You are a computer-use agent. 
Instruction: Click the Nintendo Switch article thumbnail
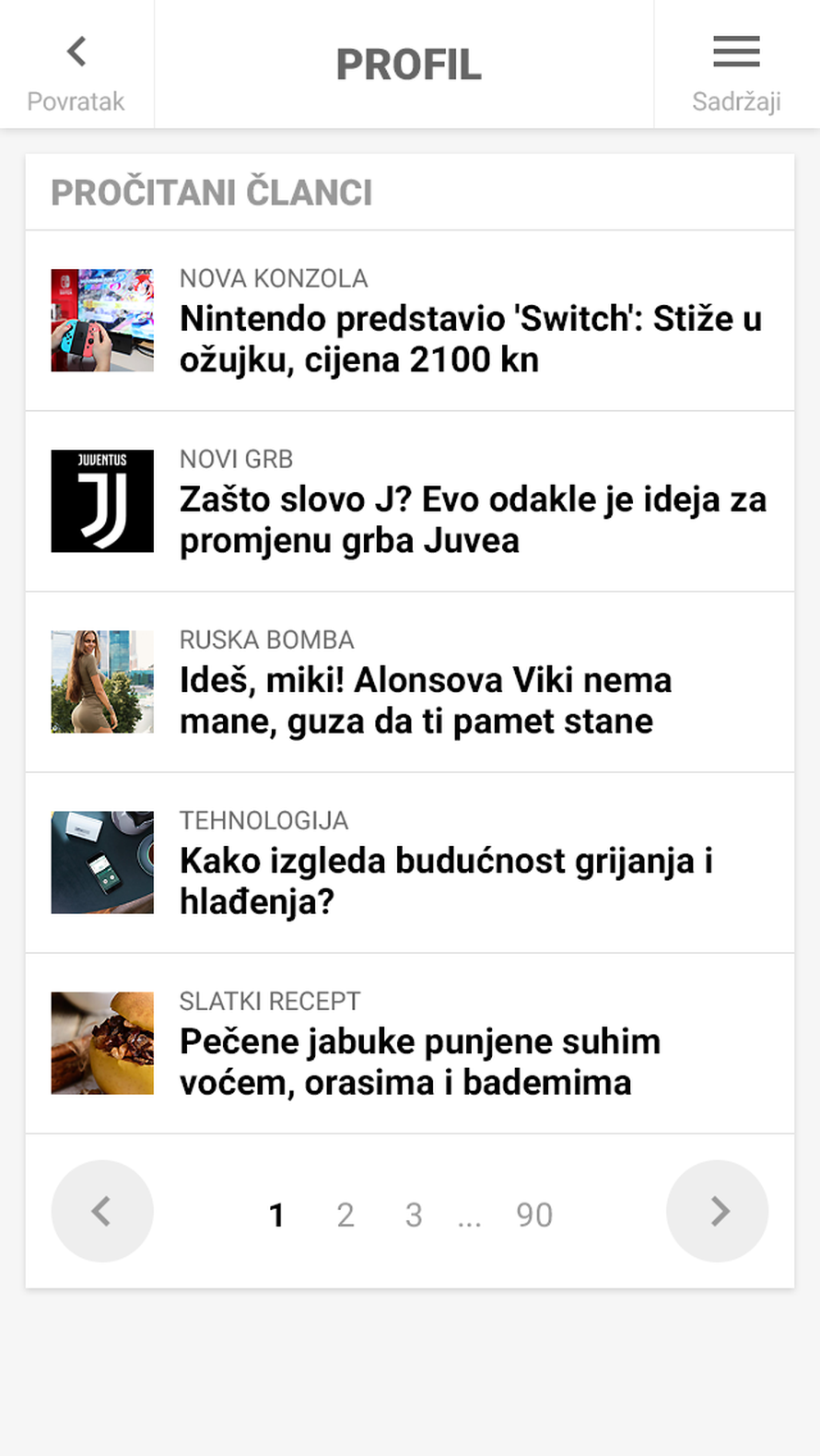click(102, 320)
